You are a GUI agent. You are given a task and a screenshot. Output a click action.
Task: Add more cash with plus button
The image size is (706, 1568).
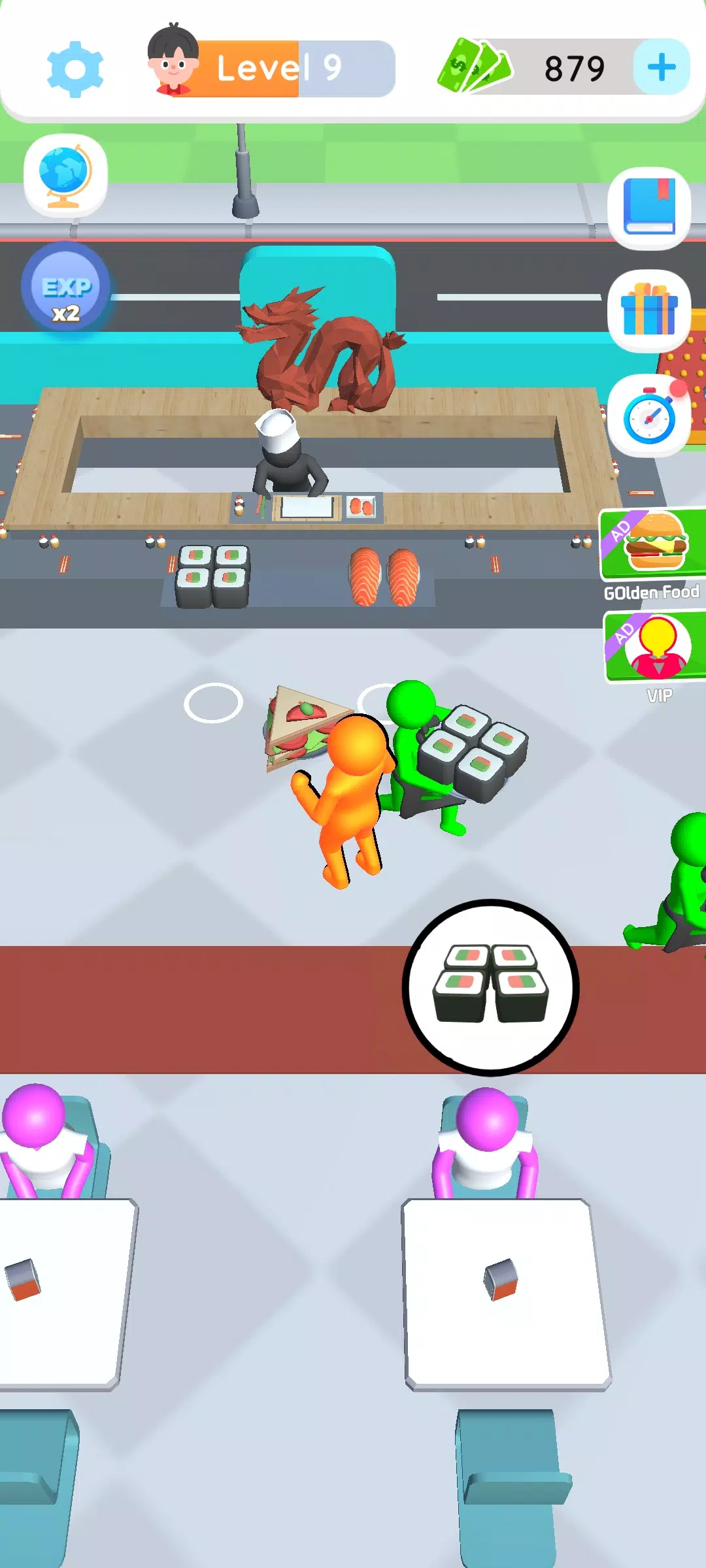tap(661, 67)
